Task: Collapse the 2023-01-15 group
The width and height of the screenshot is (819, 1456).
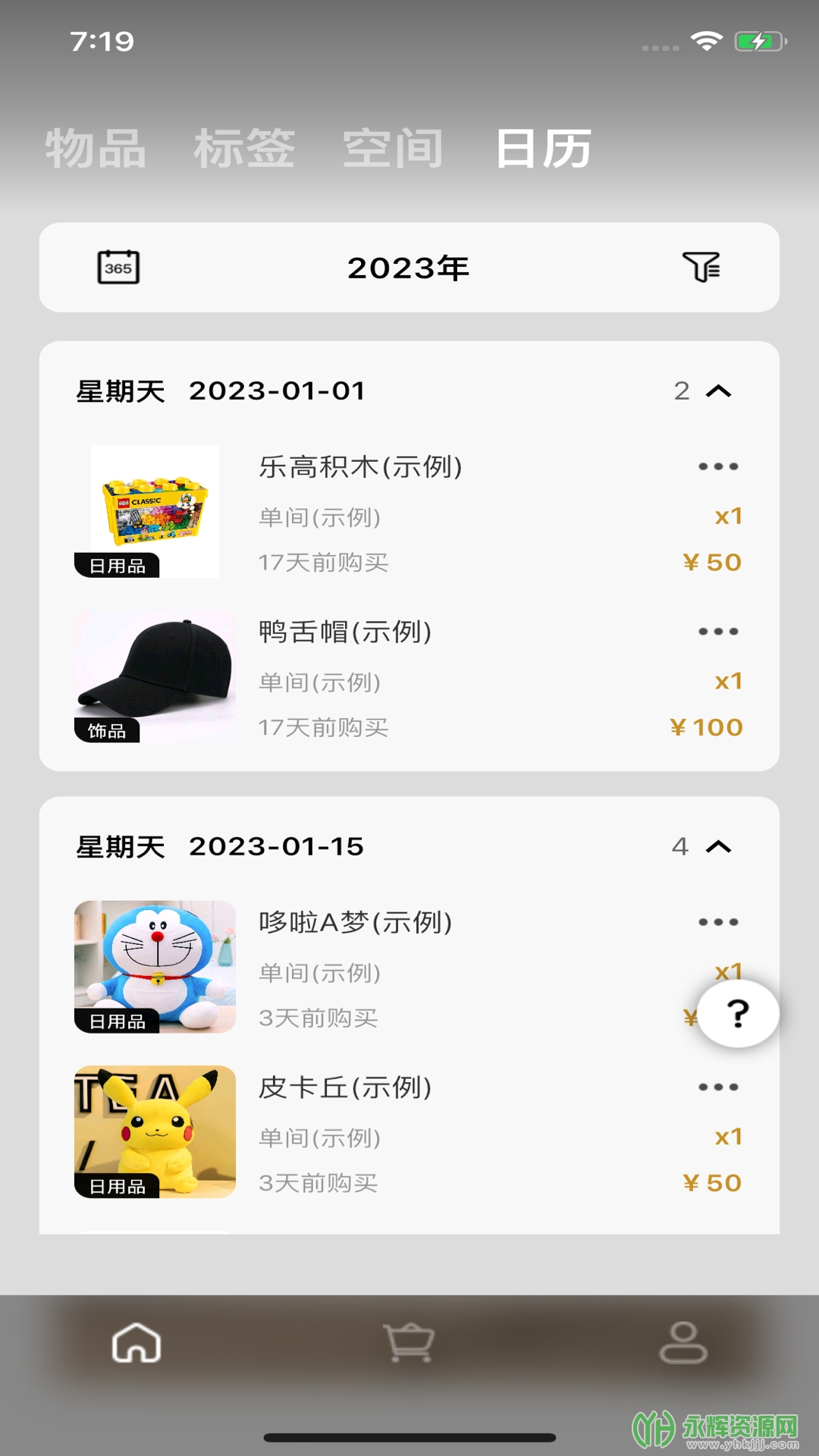Action: click(718, 847)
